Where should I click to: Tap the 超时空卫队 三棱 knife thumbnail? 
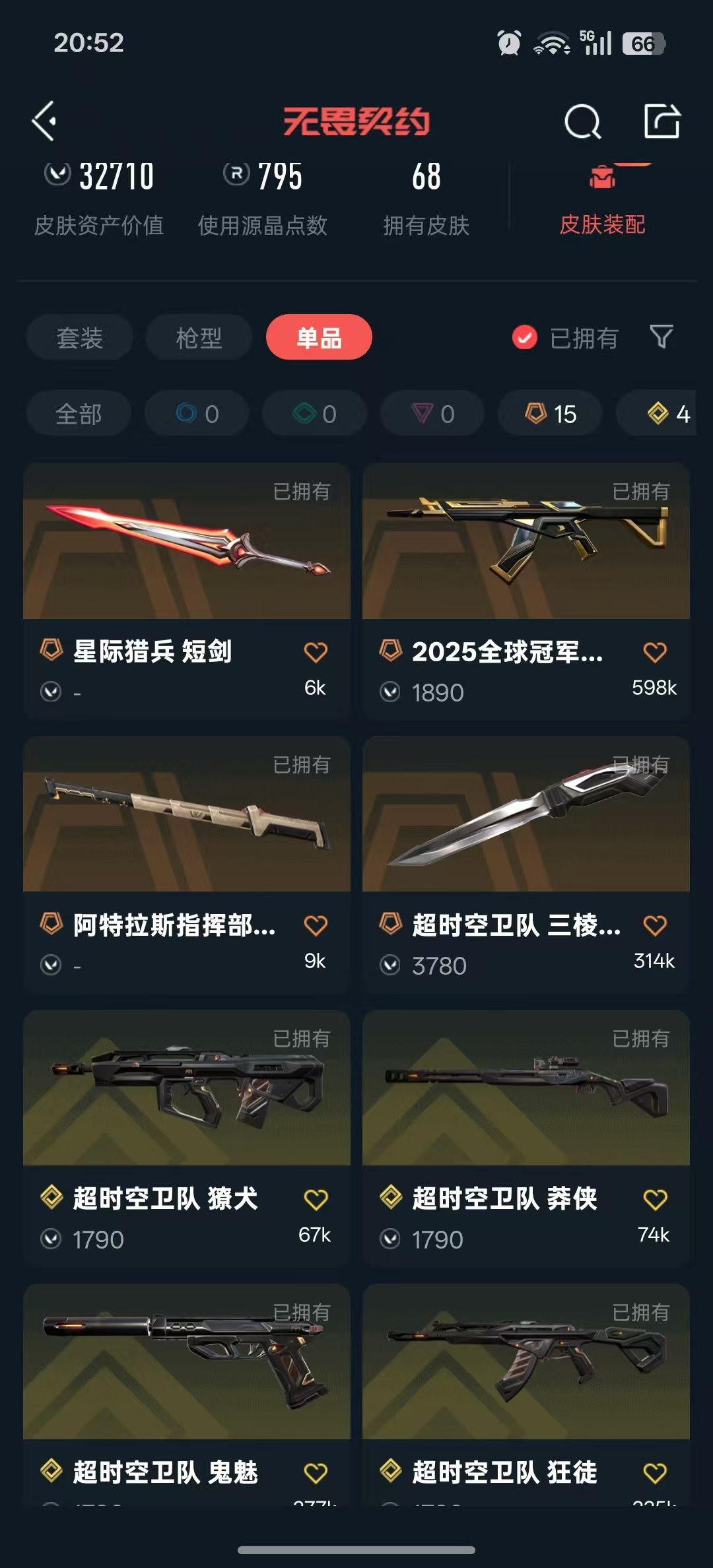tap(525, 818)
